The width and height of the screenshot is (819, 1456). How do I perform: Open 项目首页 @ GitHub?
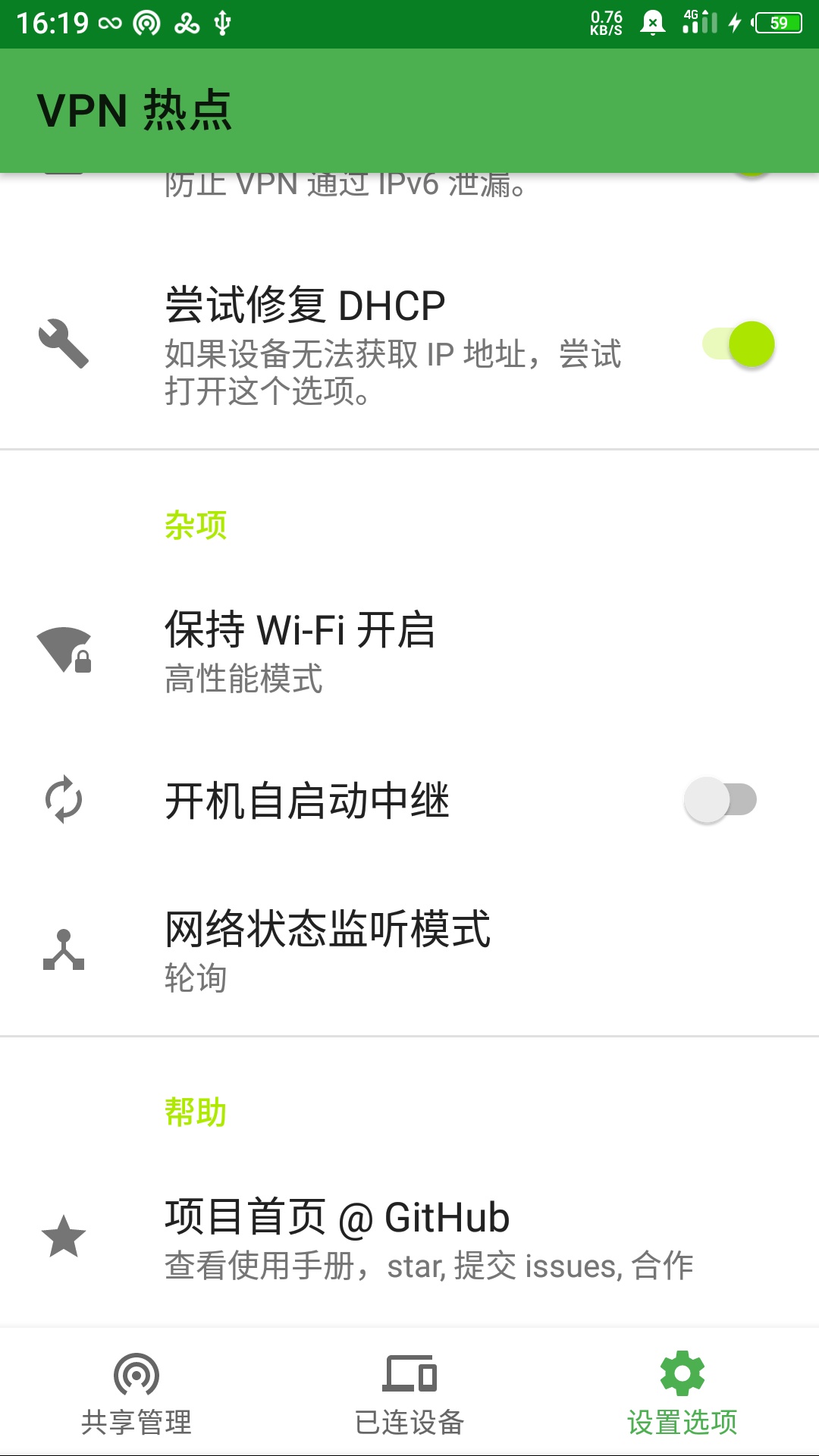pyautogui.click(x=409, y=1238)
